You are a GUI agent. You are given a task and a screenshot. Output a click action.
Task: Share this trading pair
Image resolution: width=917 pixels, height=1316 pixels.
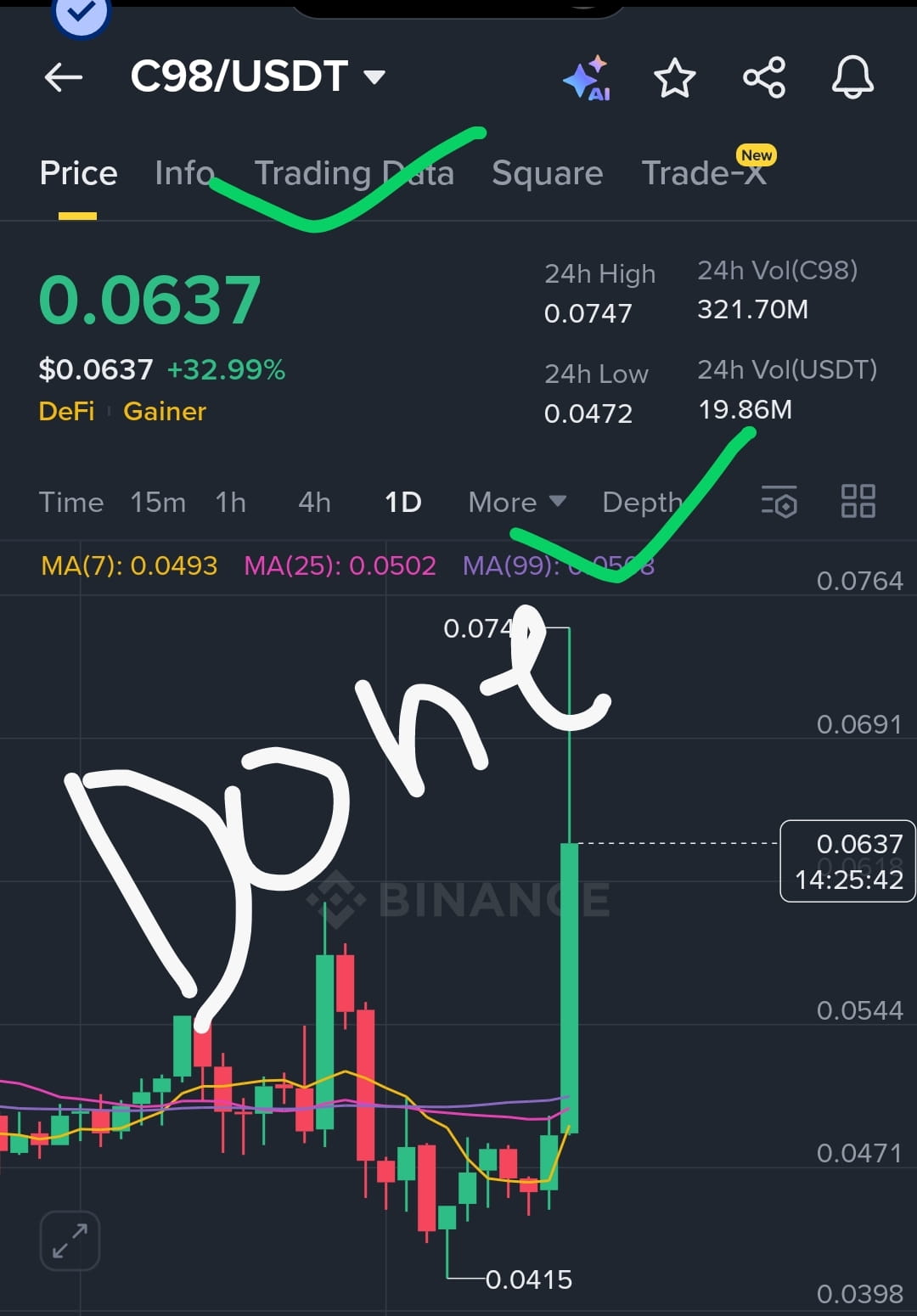point(764,78)
